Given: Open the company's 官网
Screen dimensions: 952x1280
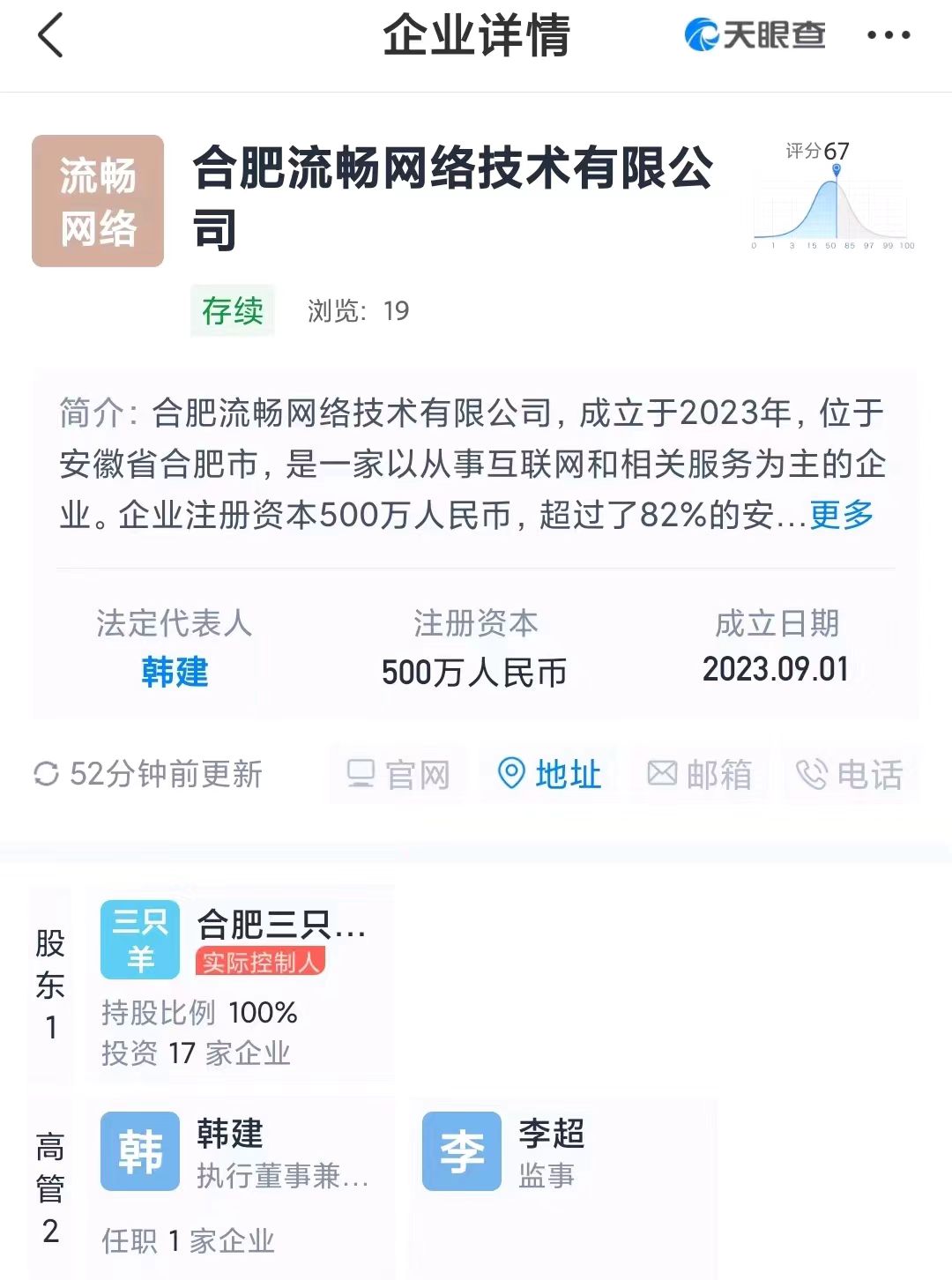Looking at the screenshot, I should 398,775.
